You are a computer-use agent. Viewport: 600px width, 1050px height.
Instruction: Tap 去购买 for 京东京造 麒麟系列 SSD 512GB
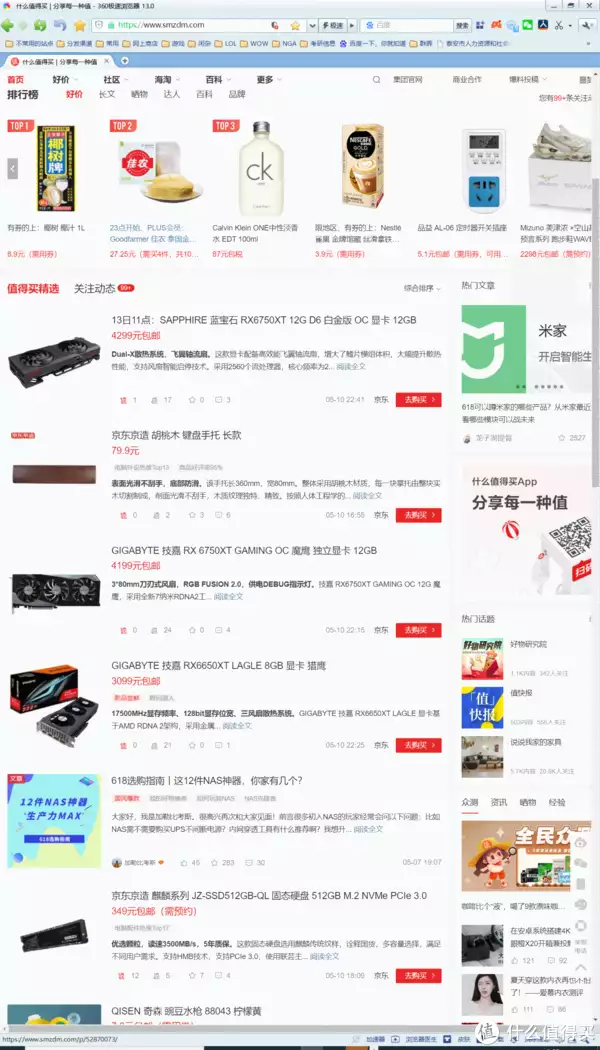click(x=419, y=976)
